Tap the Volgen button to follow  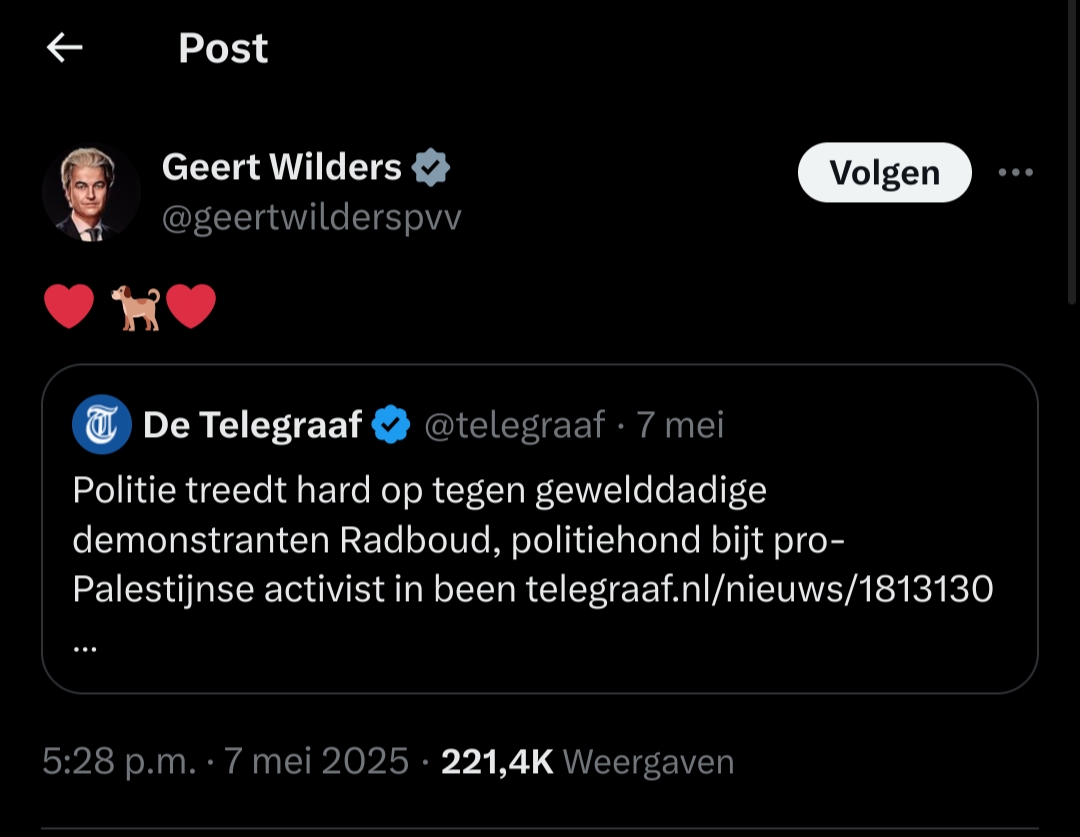point(884,172)
